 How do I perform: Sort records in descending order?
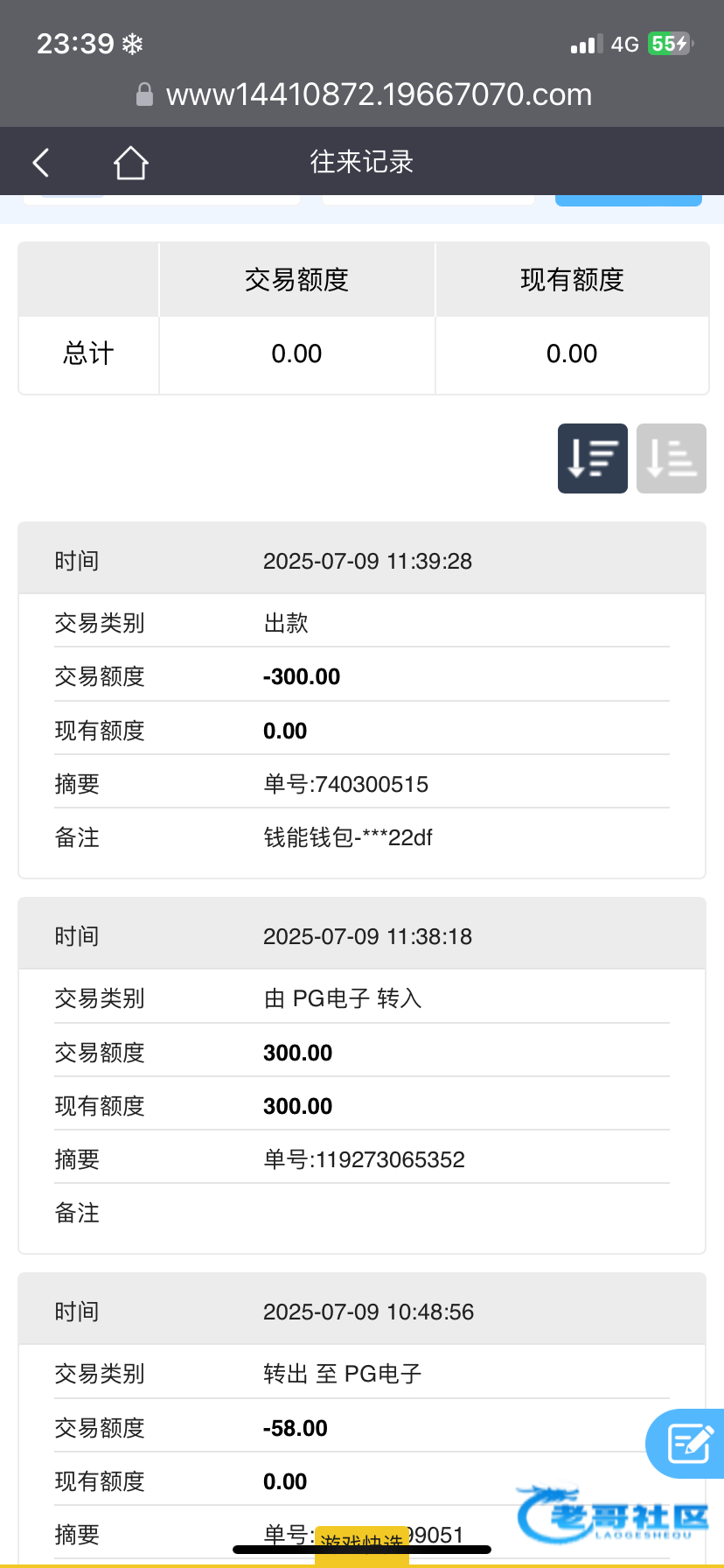(593, 458)
